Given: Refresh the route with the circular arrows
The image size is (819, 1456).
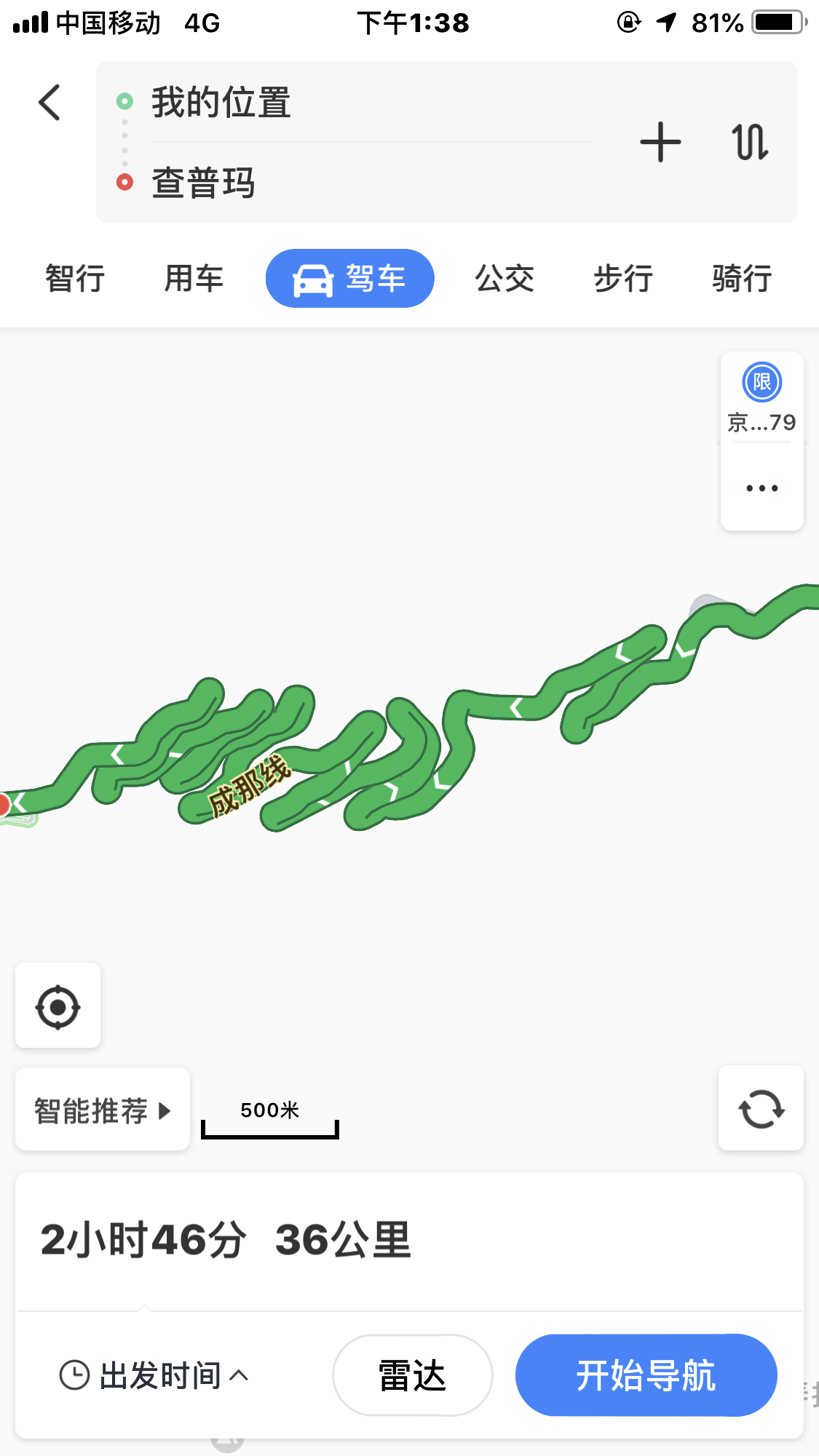Looking at the screenshot, I should tap(761, 1109).
